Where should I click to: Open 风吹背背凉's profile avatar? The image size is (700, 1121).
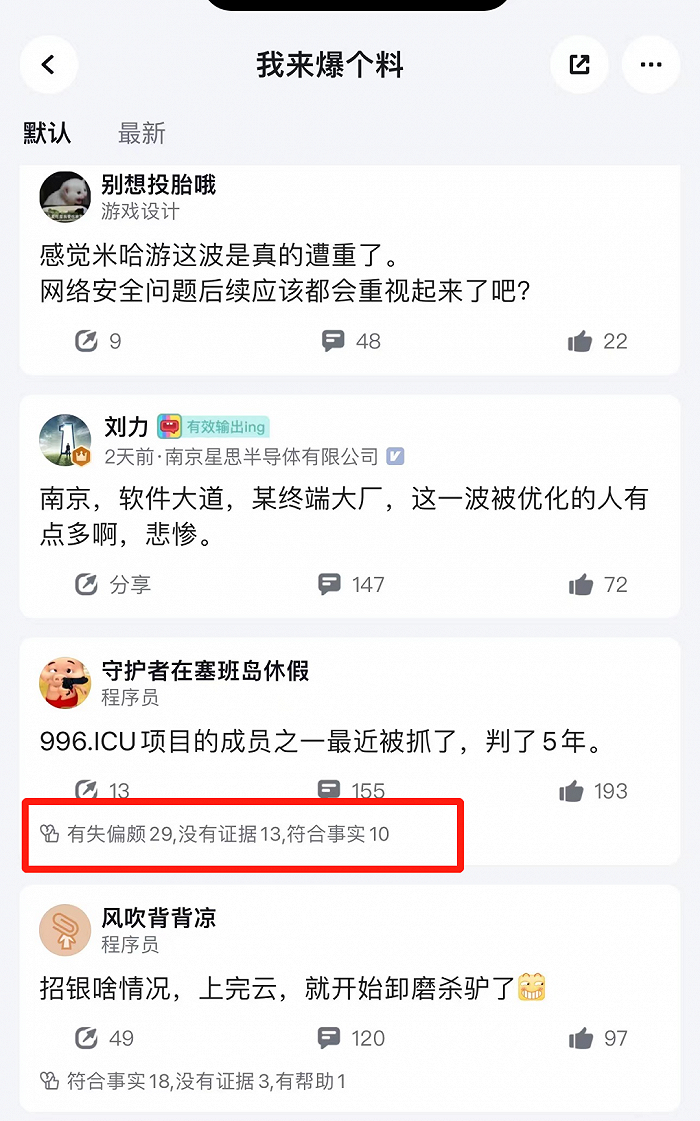coord(65,930)
